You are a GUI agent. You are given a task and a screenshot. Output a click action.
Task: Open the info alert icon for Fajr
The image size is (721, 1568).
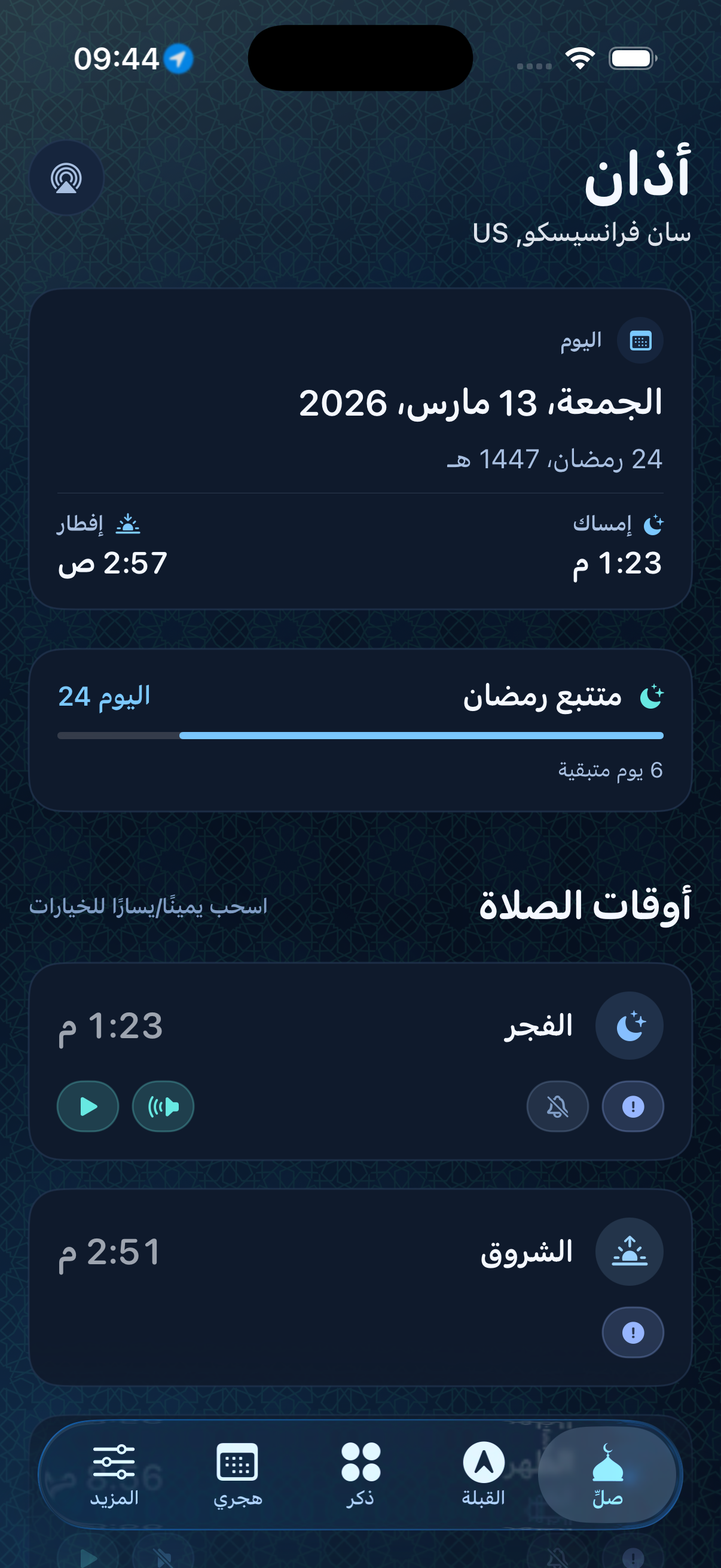632,1106
